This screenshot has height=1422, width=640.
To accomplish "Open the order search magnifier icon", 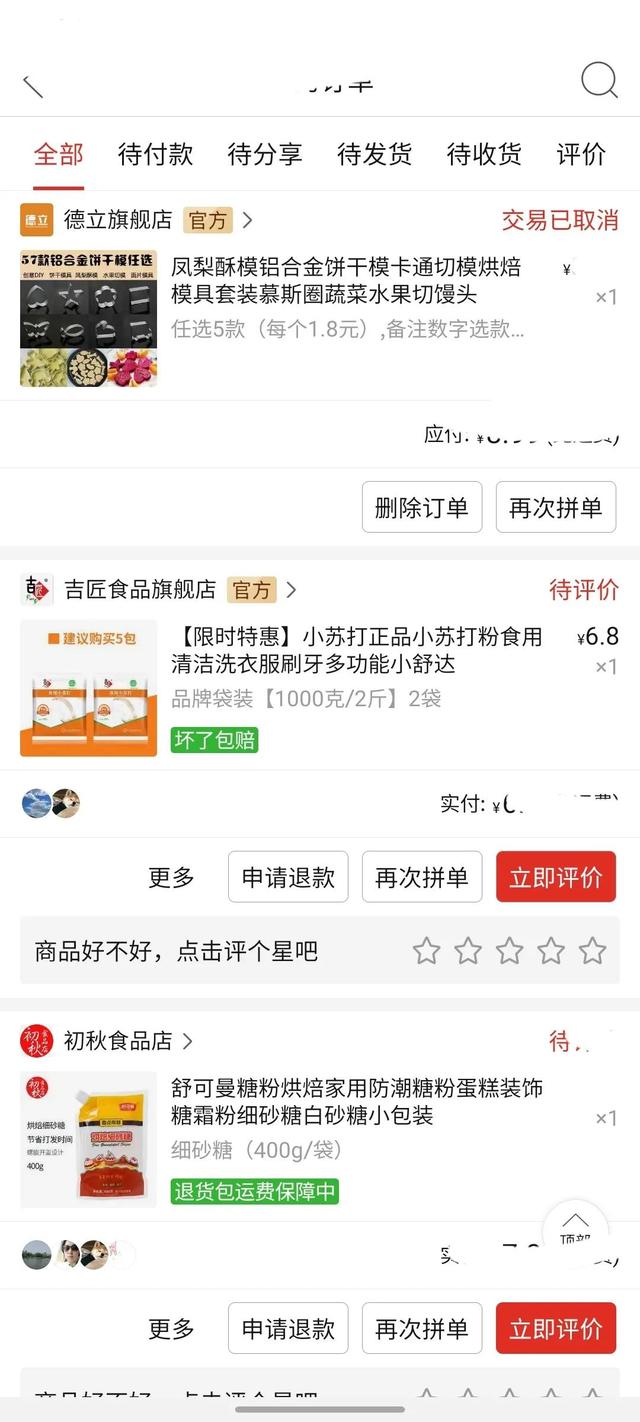I will [599, 81].
